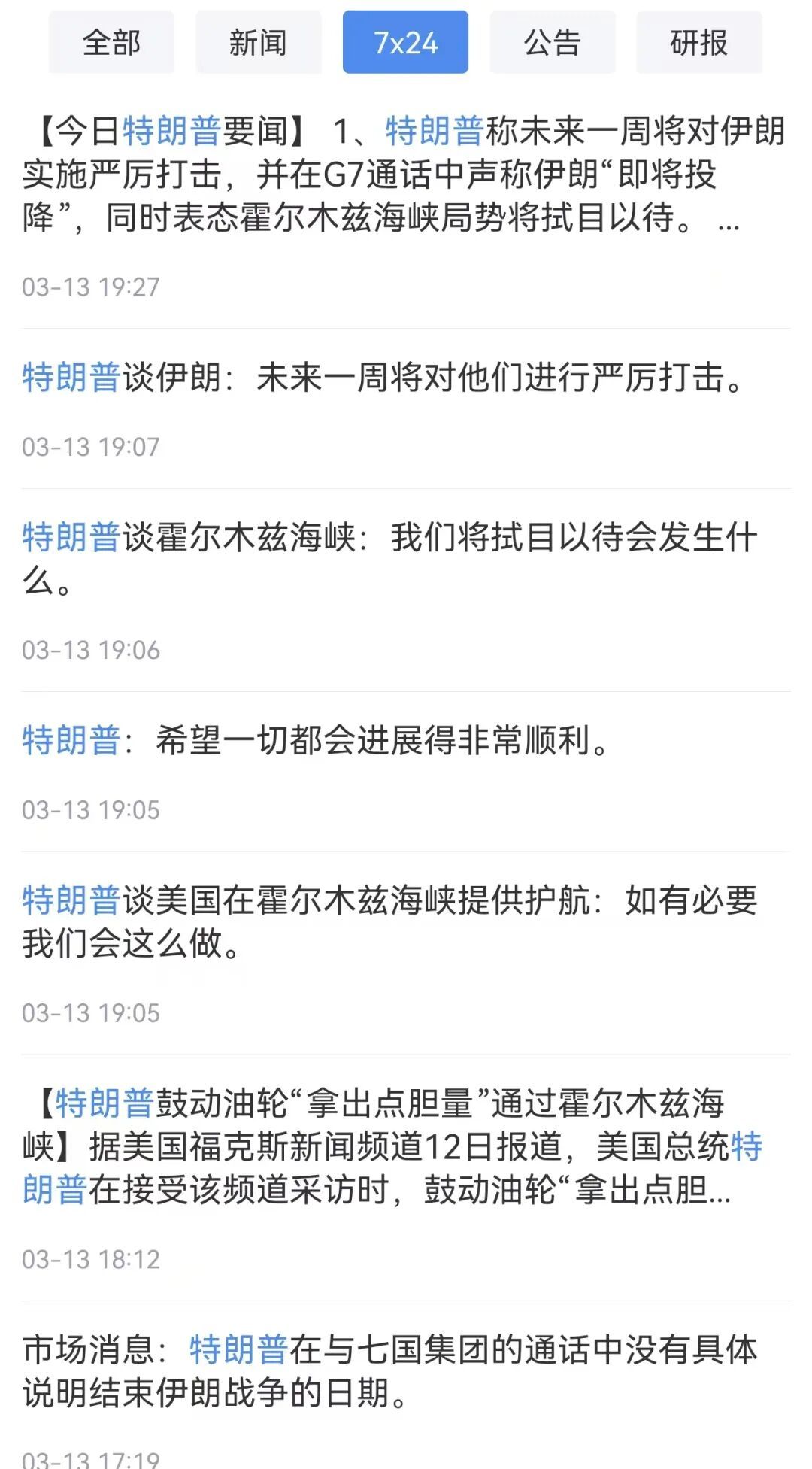Open news about 我们将拭目以待会发生什么
Screen dimensions: 812x1469
[389, 558]
